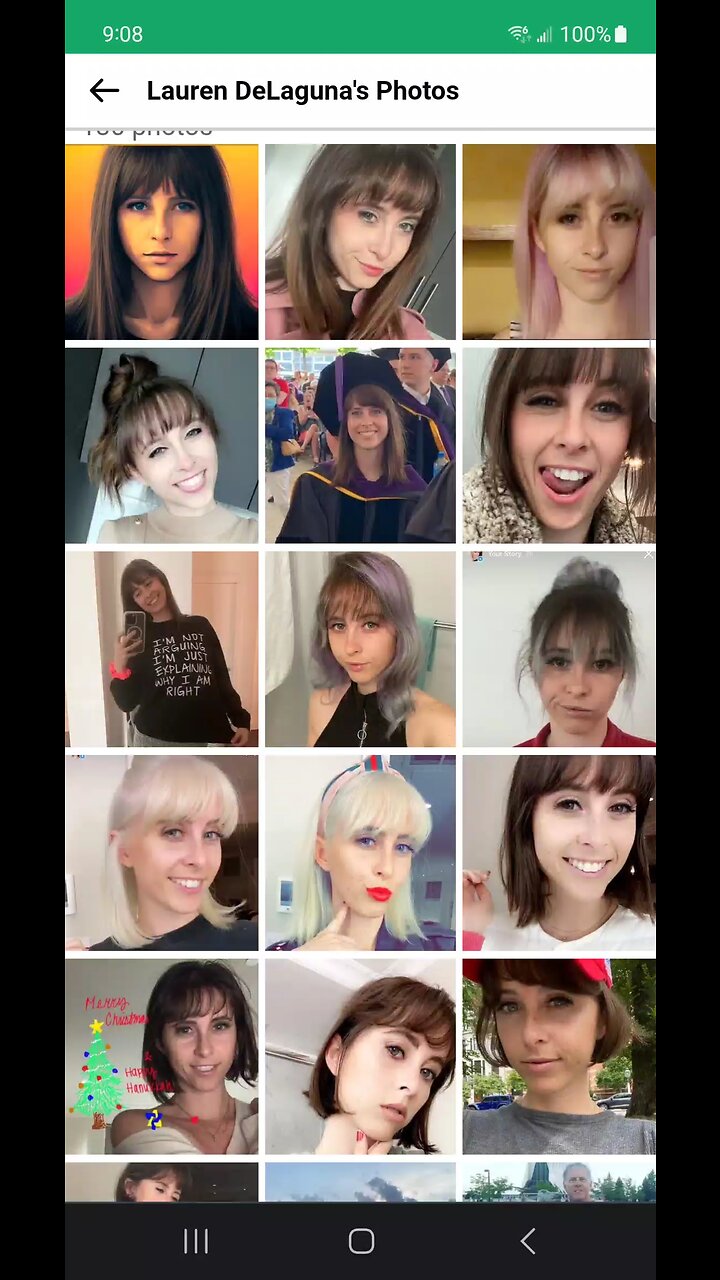This screenshot has width=720, height=1280.
Task: Open the pink-hair selfie photo
Action: (x=558, y=242)
